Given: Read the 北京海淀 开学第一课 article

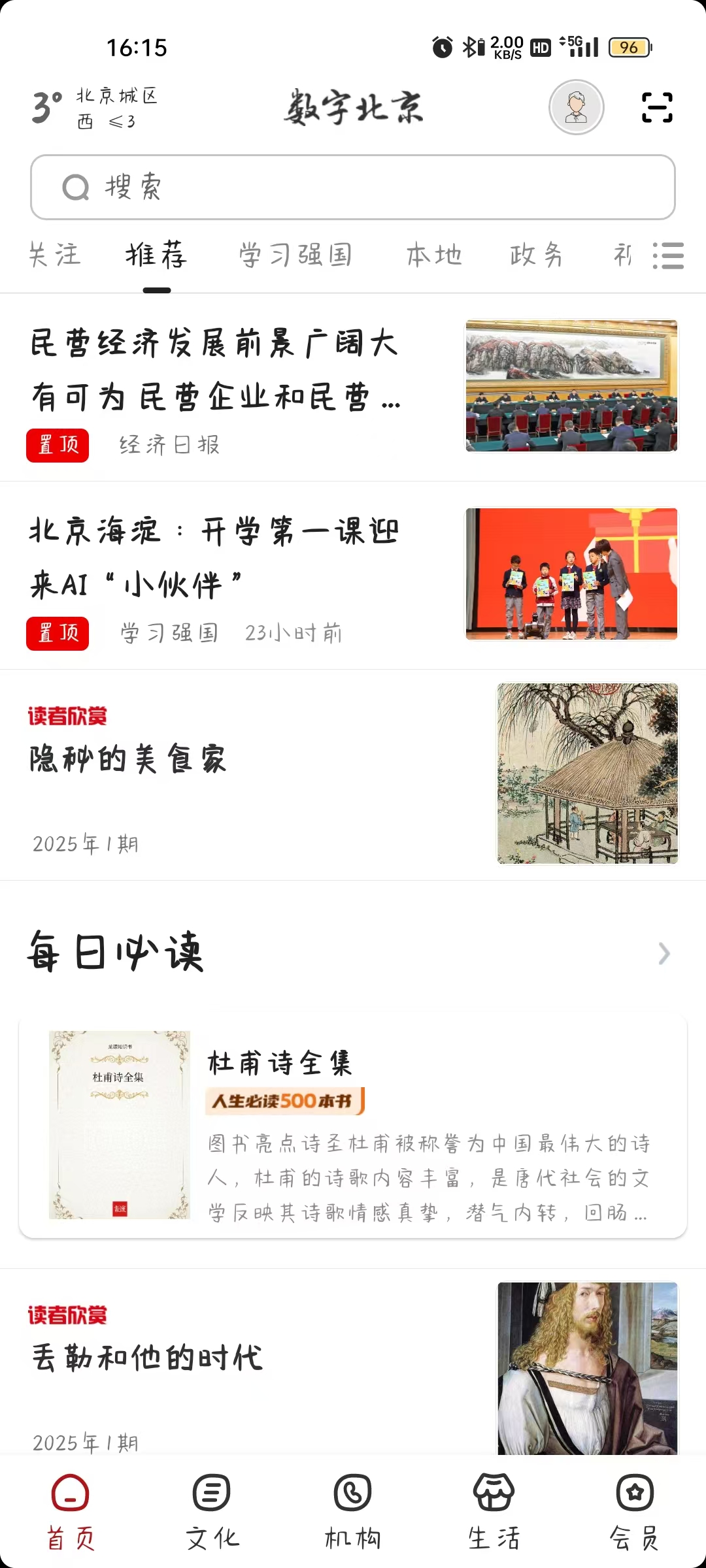Looking at the screenshot, I should pyautogui.click(x=216, y=557).
